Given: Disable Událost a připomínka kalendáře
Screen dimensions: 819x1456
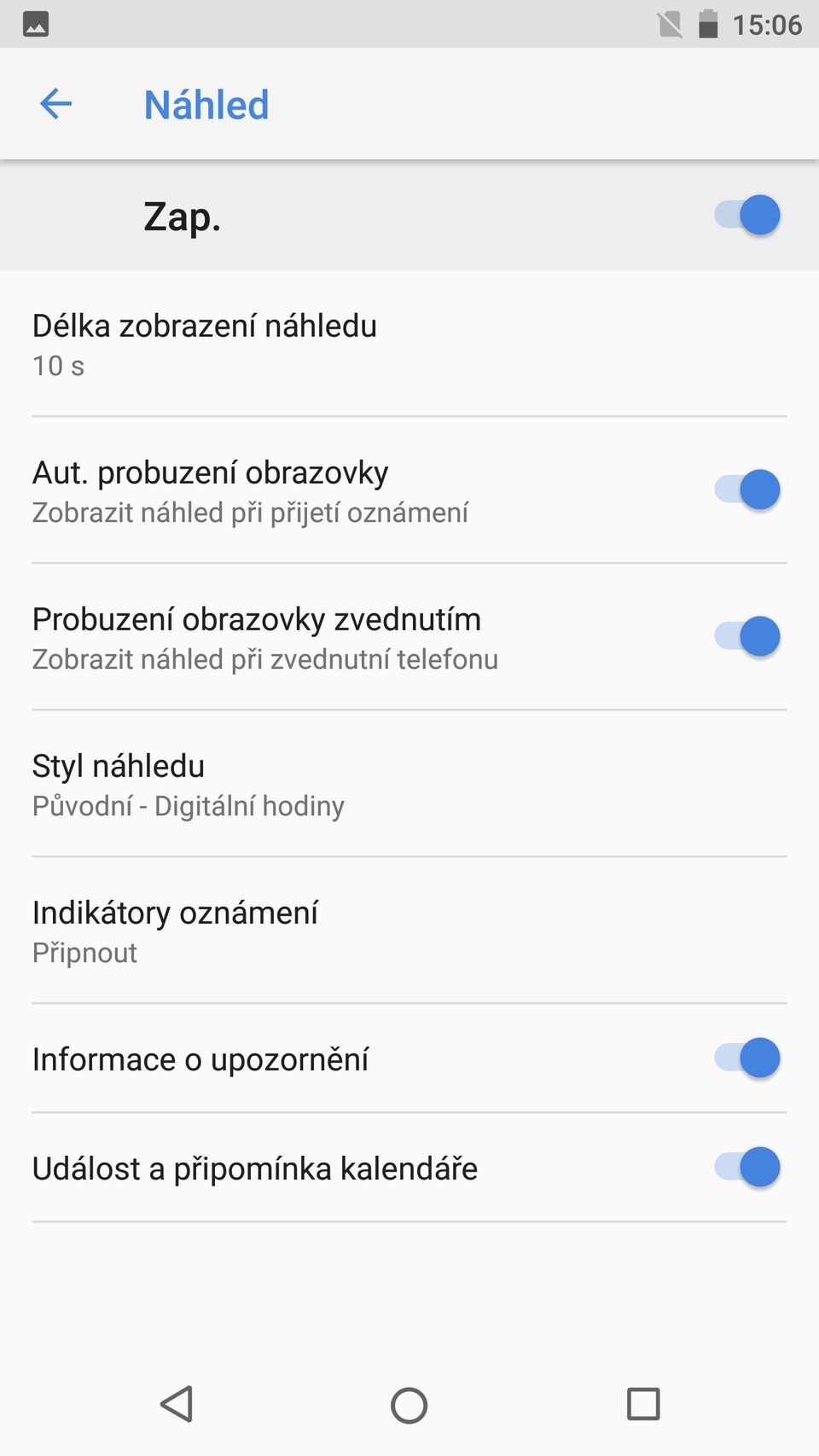Looking at the screenshot, I should [x=746, y=1168].
